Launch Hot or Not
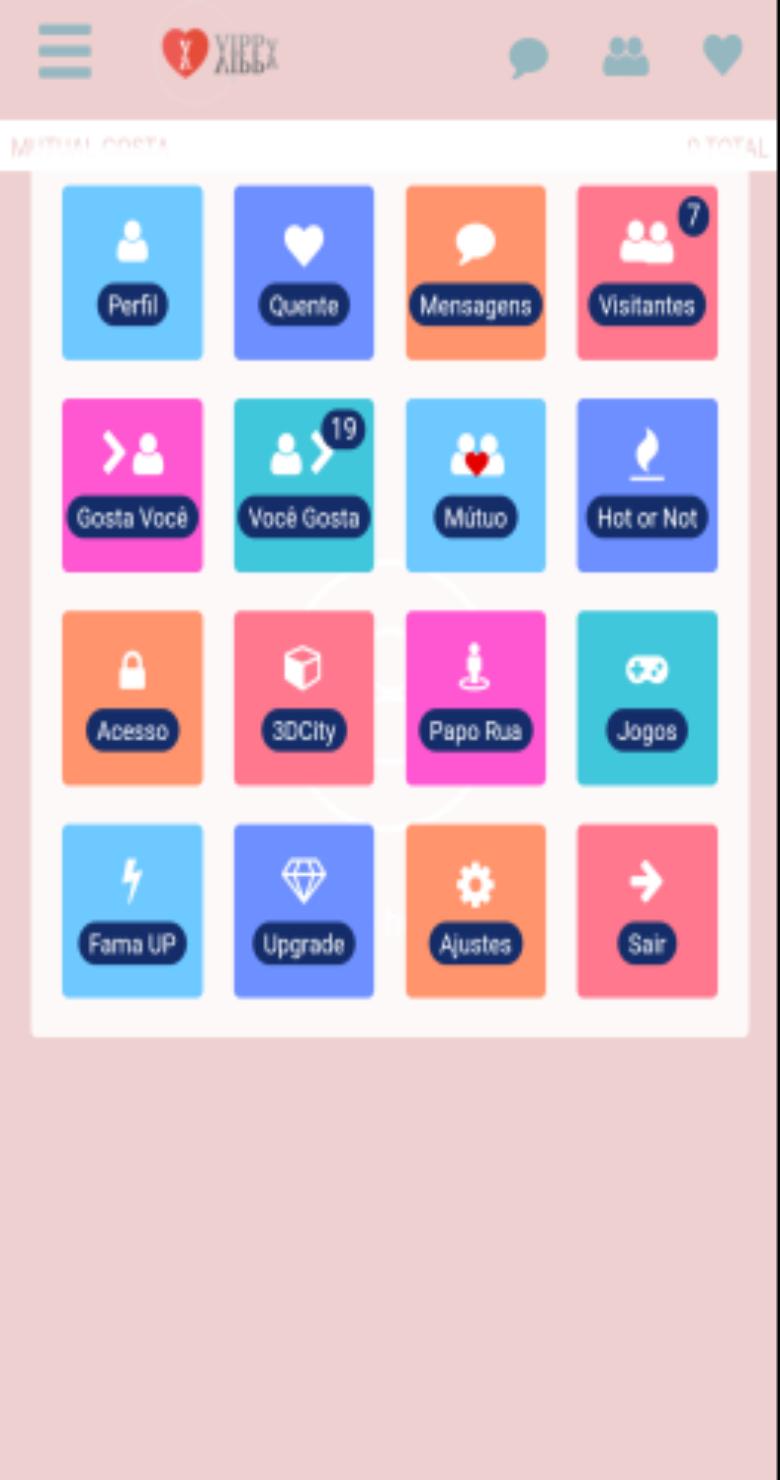 coord(647,485)
